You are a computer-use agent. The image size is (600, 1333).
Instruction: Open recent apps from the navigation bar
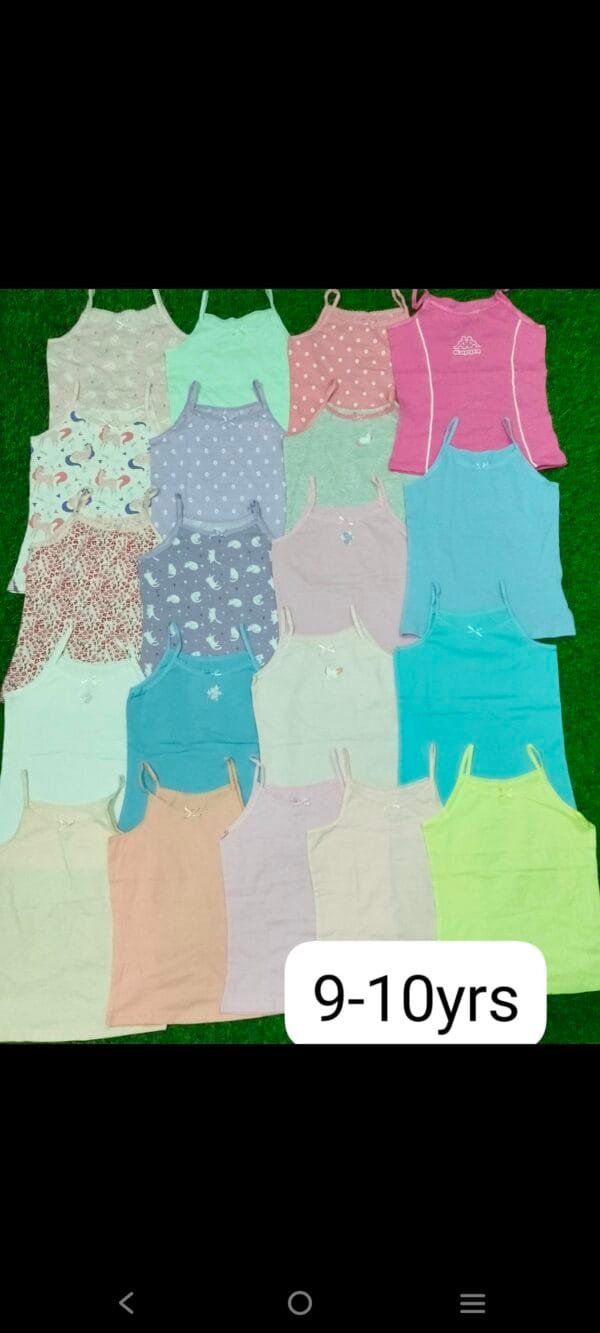point(473,1302)
